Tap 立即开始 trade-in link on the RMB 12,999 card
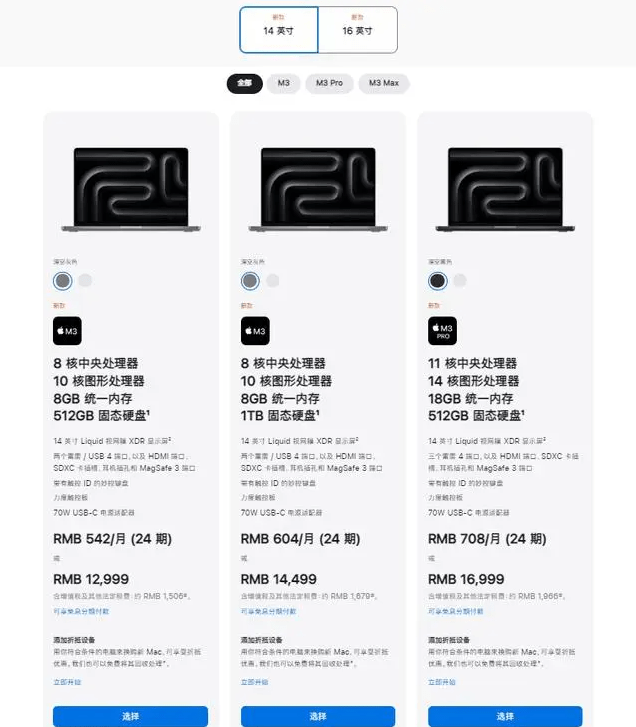The height and width of the screenshot is (727, 636). coord(67,682)
